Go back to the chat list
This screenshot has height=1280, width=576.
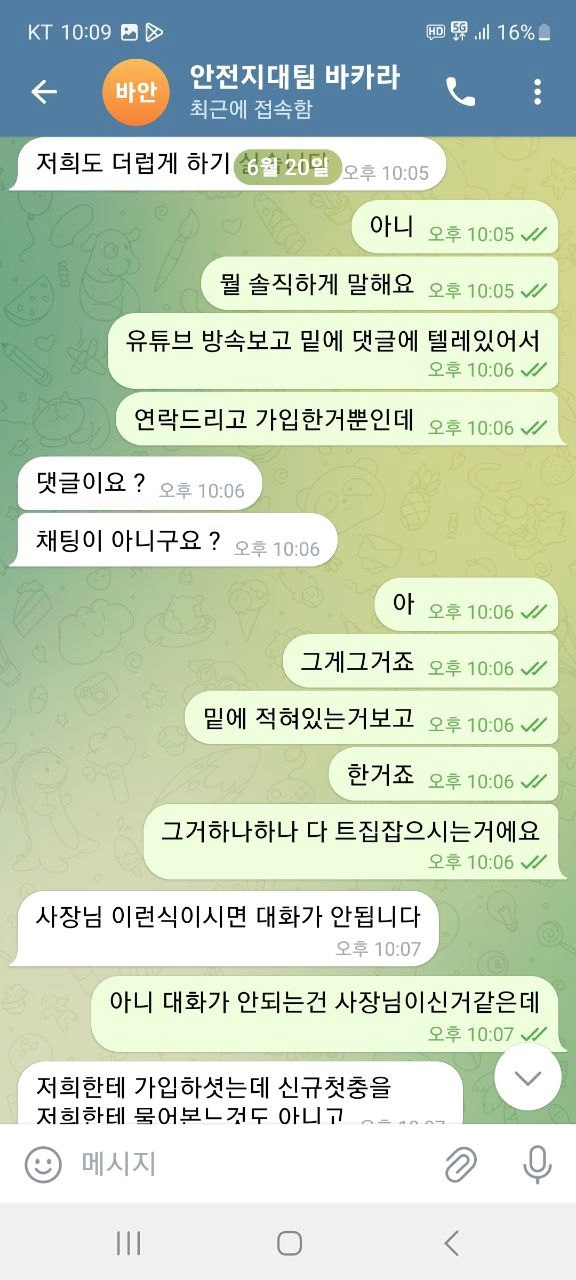pos(44,92)
